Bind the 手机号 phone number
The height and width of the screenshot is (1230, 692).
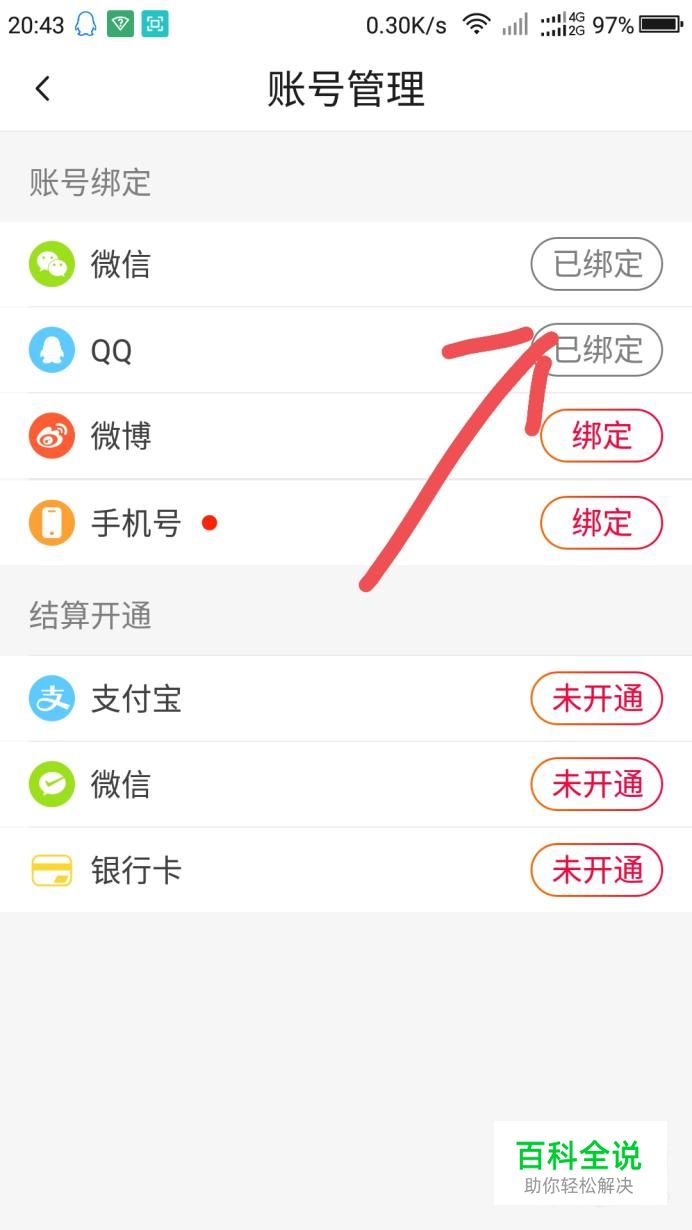(x=601, y=523)
